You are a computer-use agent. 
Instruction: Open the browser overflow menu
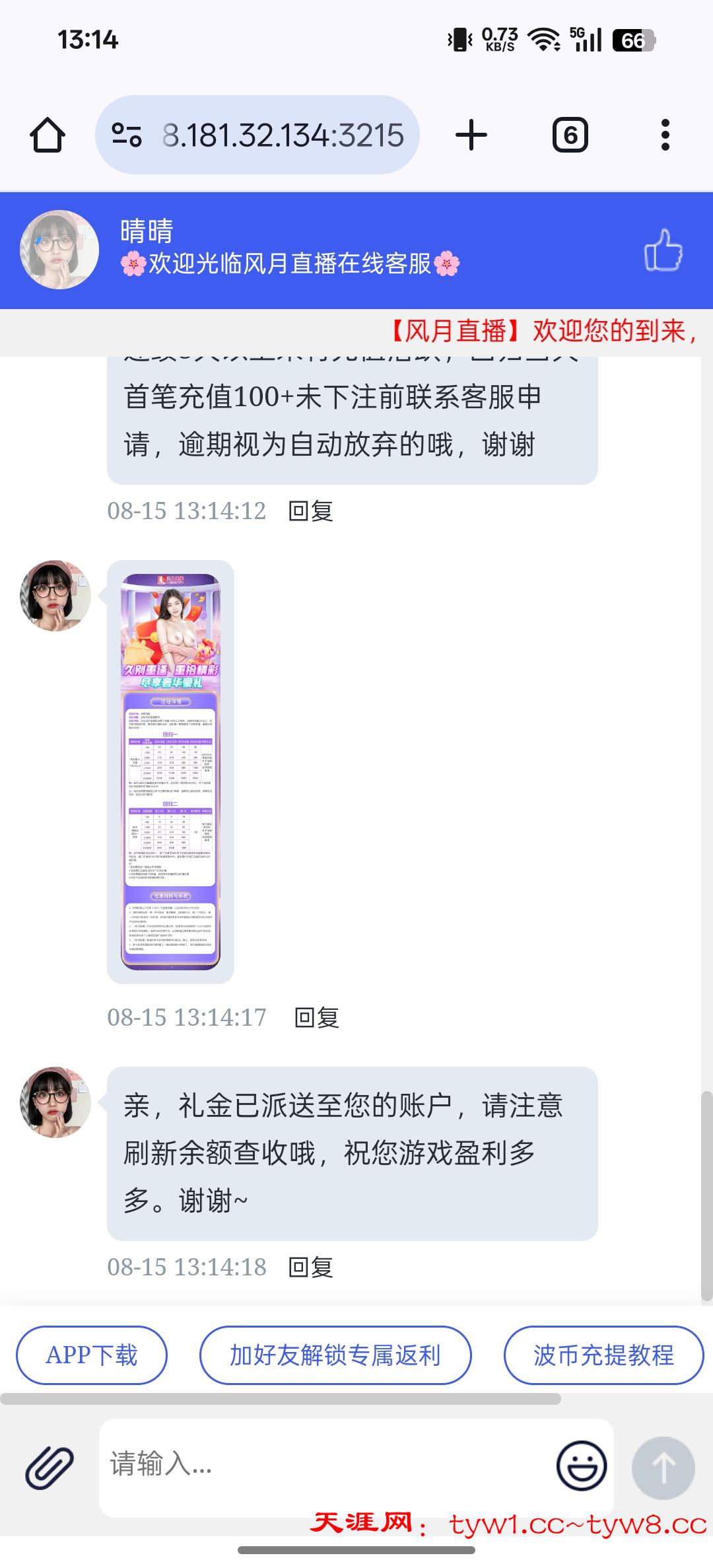(x=665, y=135)
